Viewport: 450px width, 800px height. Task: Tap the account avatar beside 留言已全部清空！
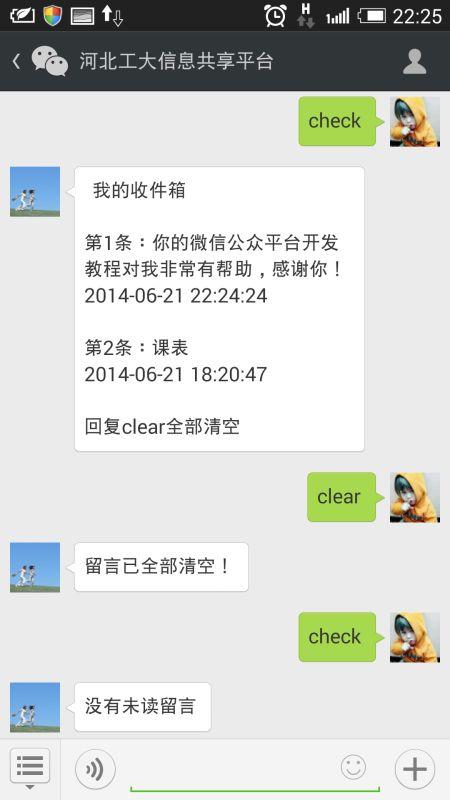[35, 567]
